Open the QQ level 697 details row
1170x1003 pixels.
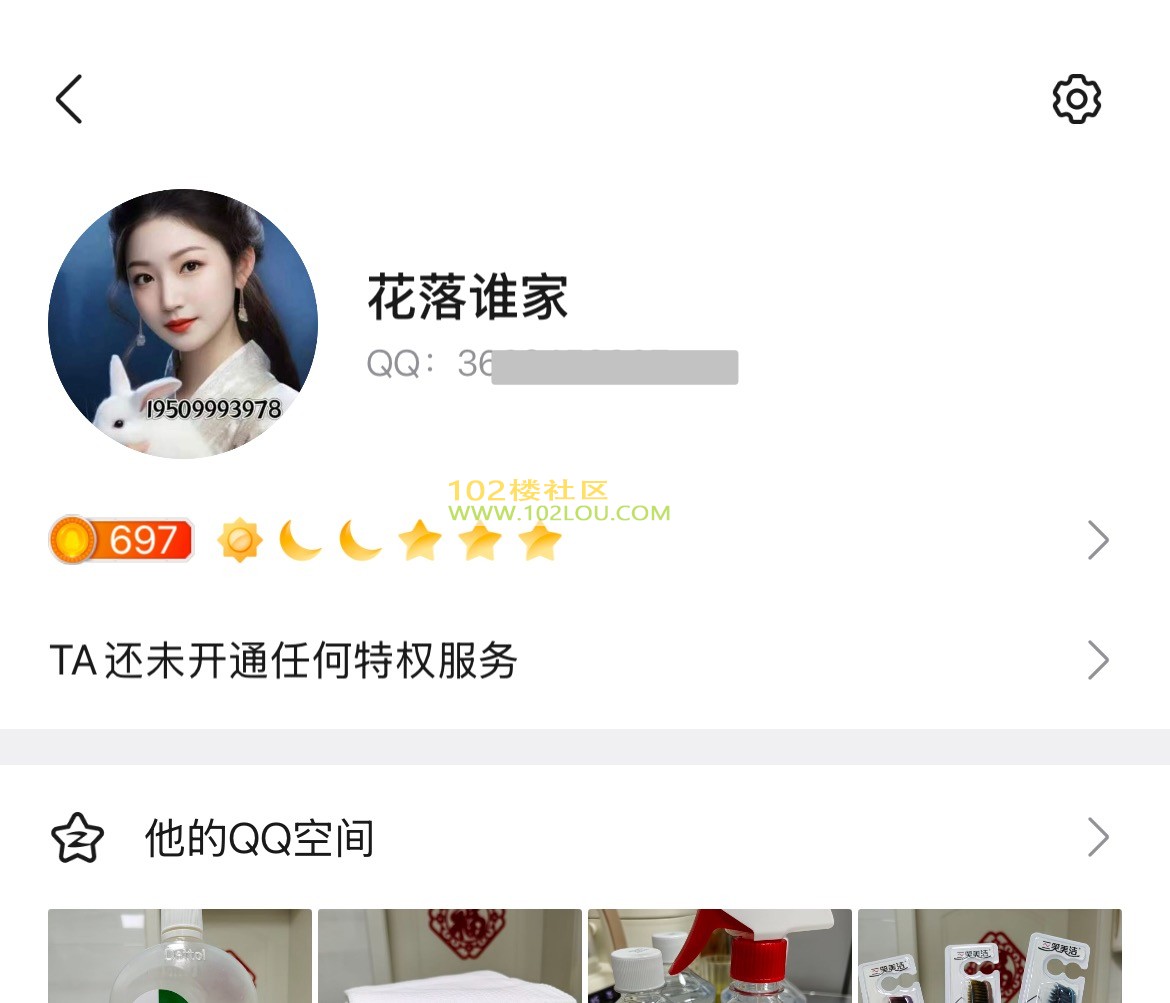(x=580, y=541)
